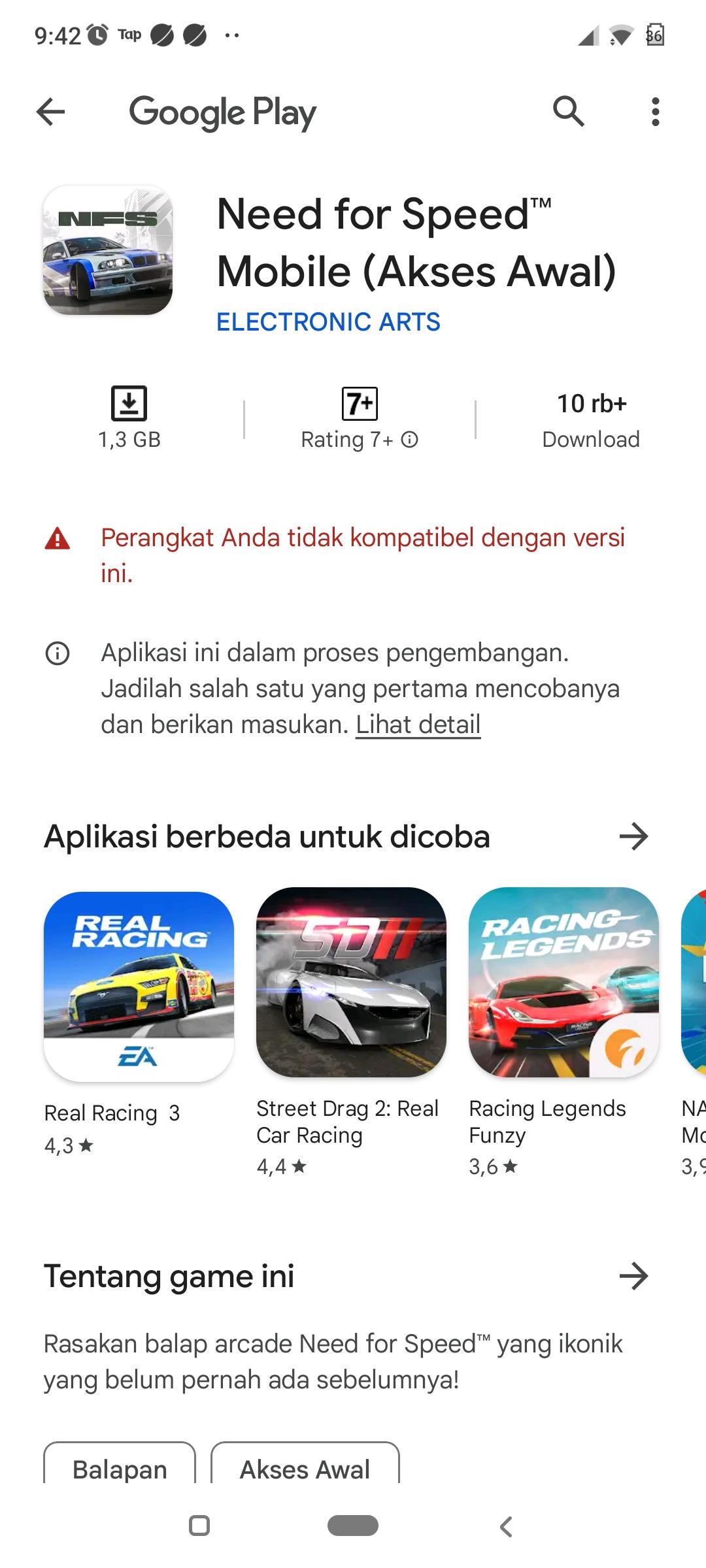Go back using the app bar arrow

tap(51, 112)
